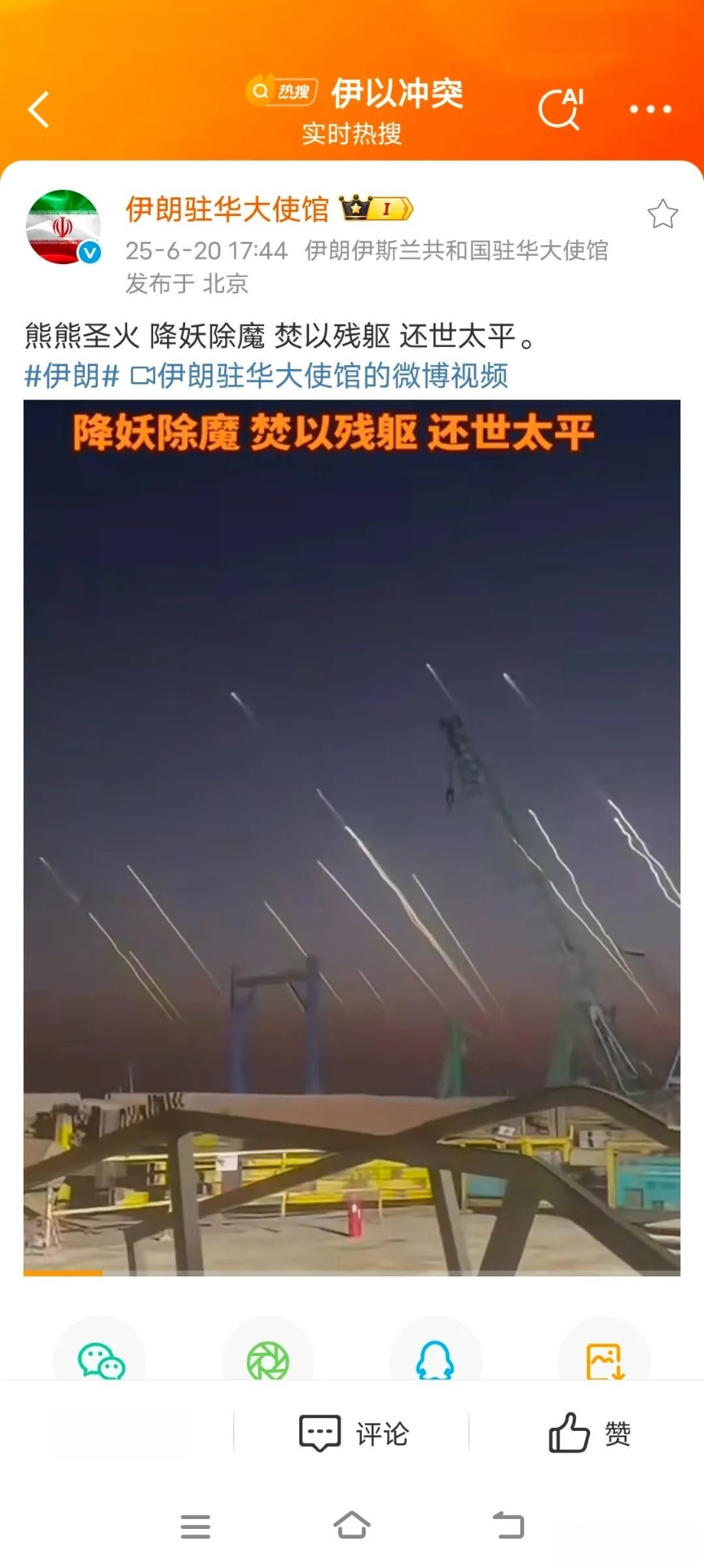Go back using the top-left arrow

(x=39, y=109)
